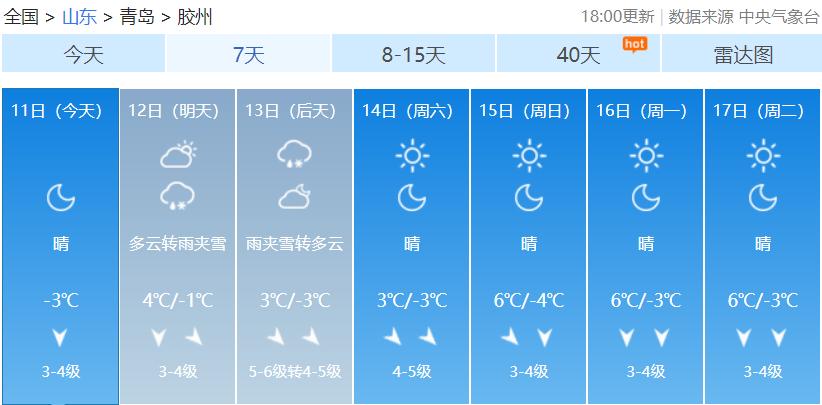Viewport: 822px width, 405px height.
Task: Open the 雷达图 tab
Action: point(743,55)
